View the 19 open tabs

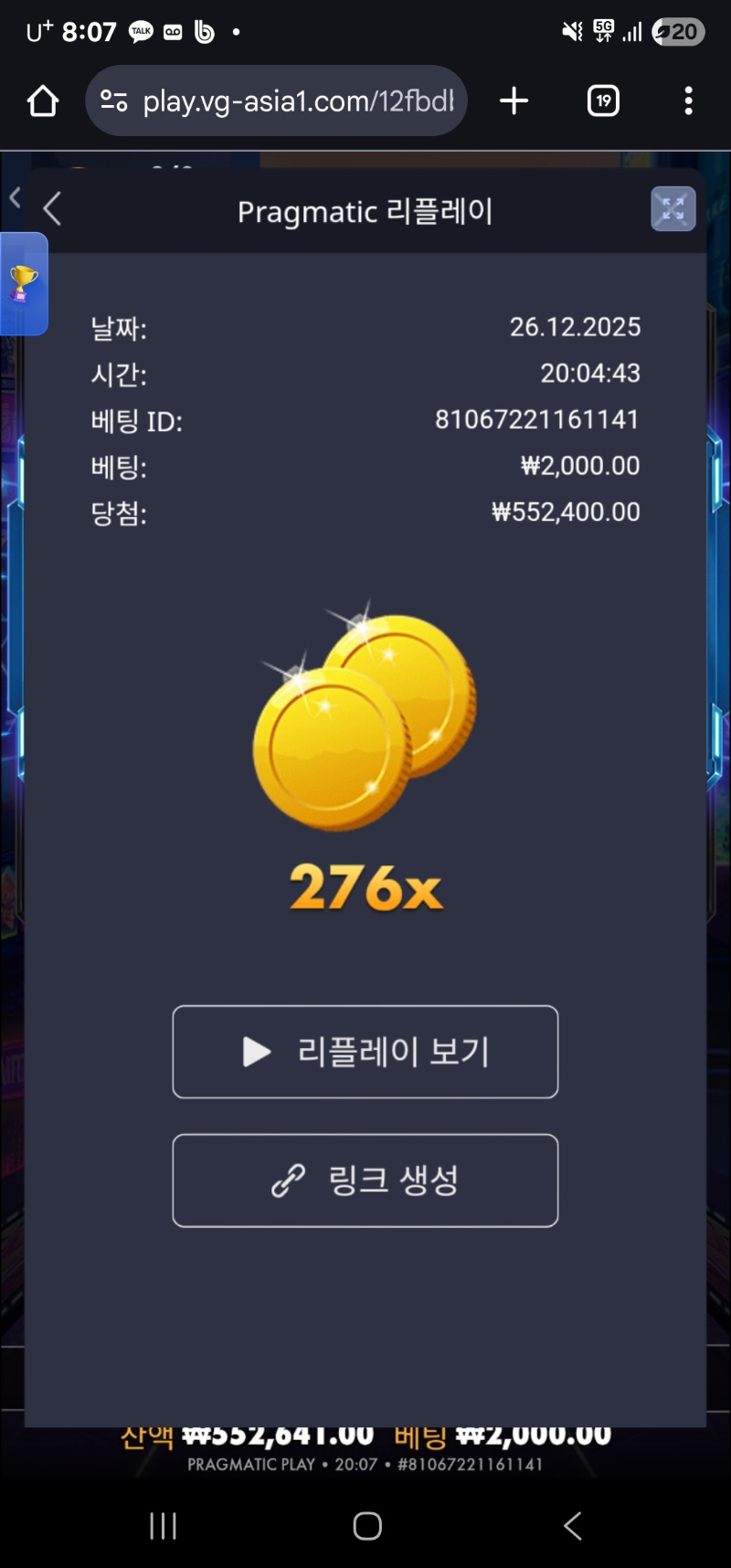click(603, 101)
